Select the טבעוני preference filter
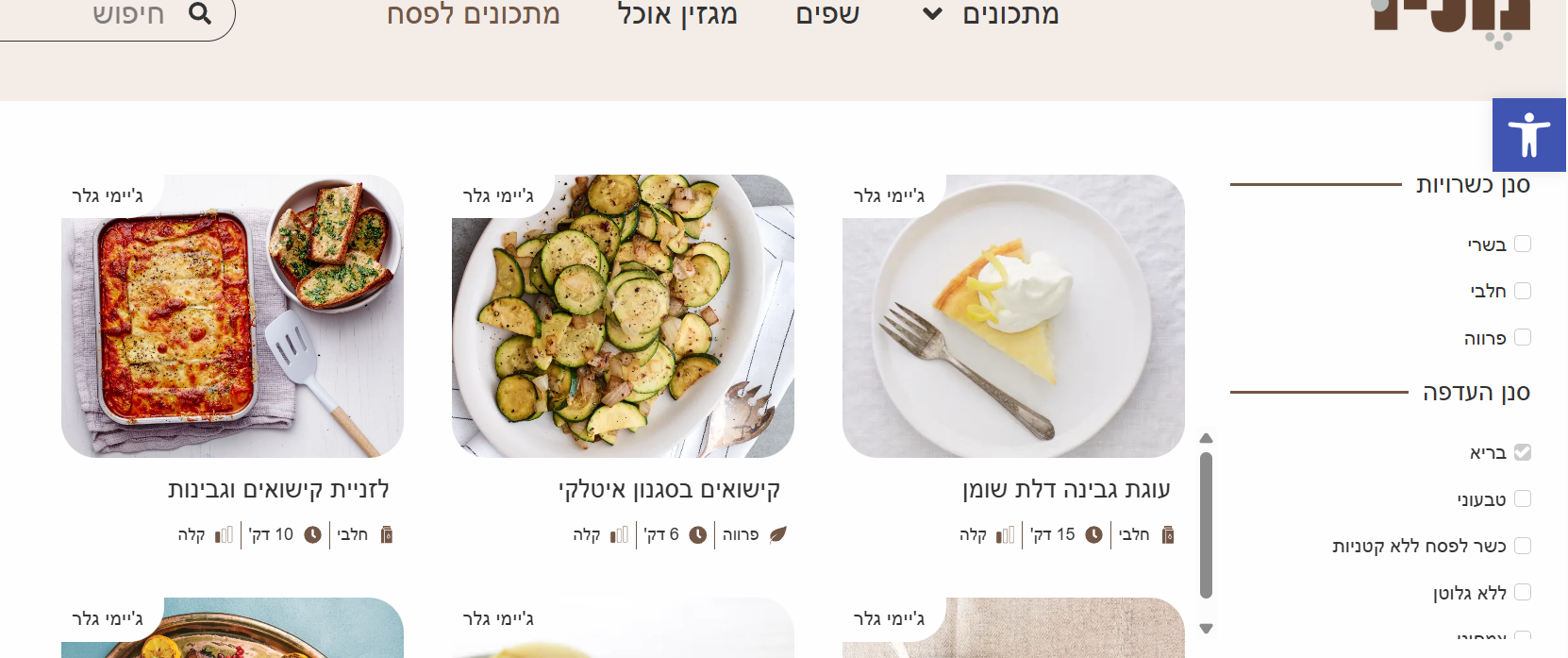Viewport: 1568px width, 658px height. 1522,498
